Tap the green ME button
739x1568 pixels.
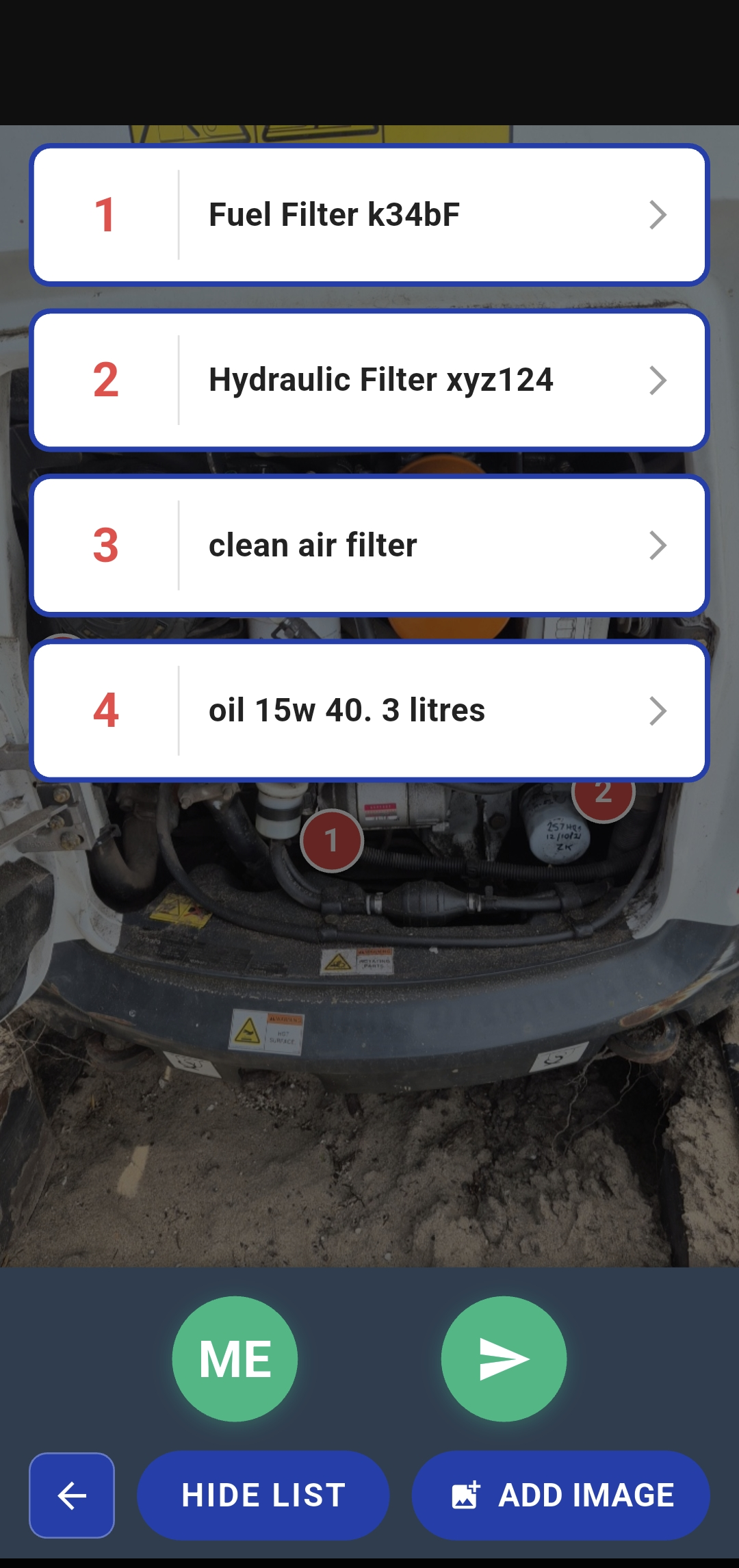coord(235,1359)
